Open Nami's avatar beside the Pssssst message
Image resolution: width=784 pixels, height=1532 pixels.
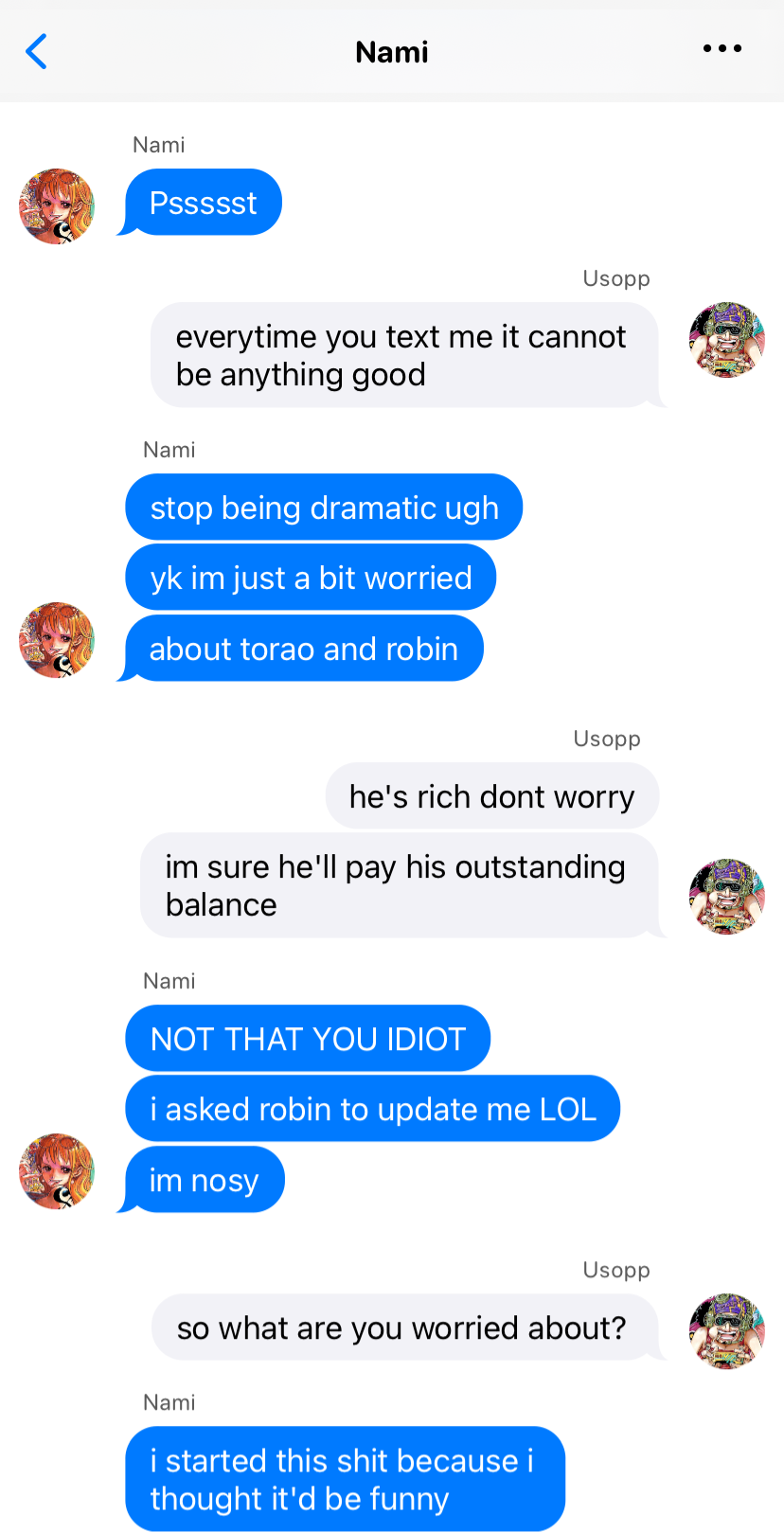[57, 206]
